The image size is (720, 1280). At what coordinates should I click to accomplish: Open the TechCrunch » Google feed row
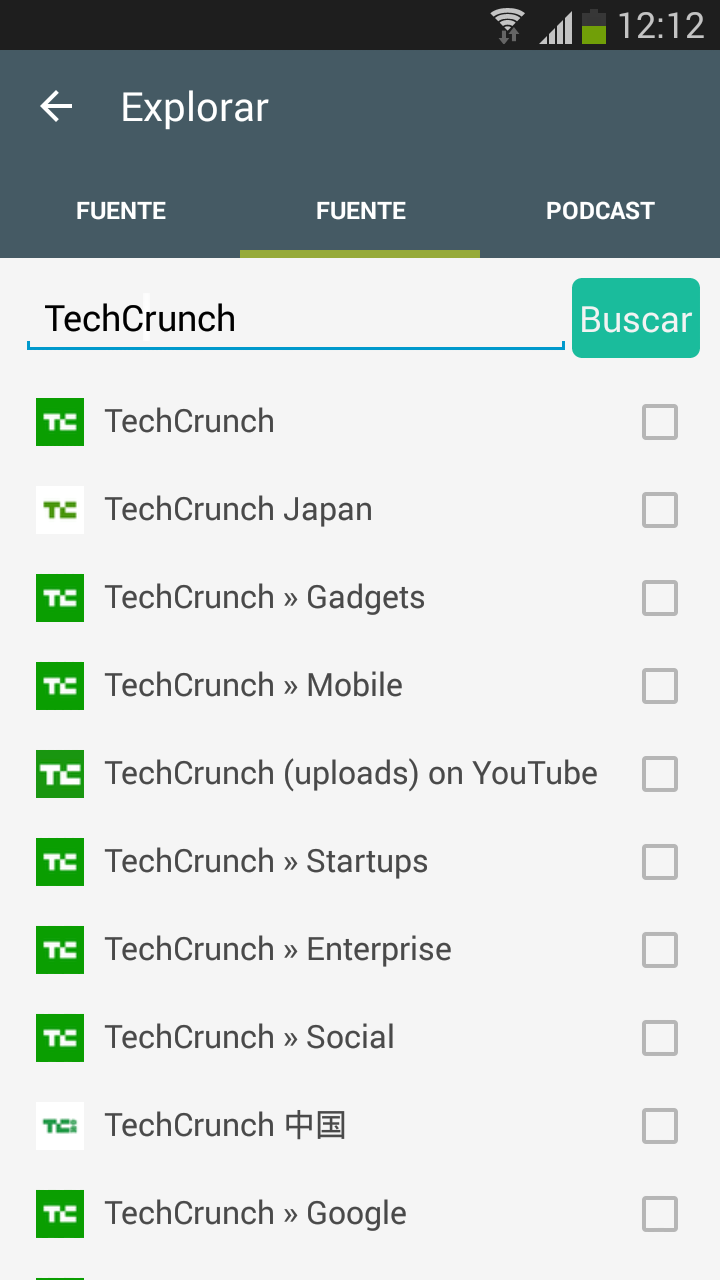tap(360, 1214)
